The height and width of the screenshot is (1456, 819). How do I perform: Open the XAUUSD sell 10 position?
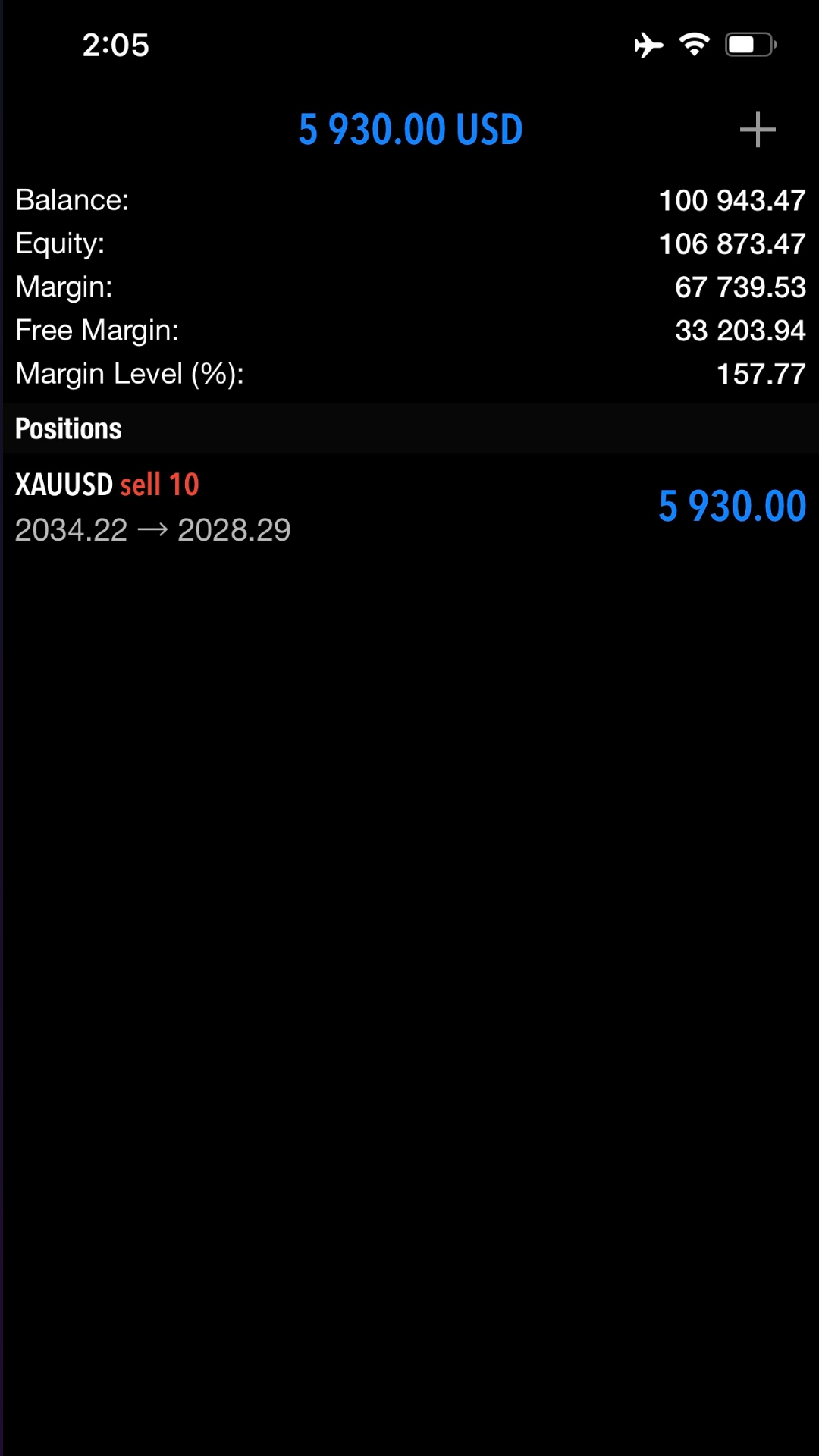coord(409,507)
